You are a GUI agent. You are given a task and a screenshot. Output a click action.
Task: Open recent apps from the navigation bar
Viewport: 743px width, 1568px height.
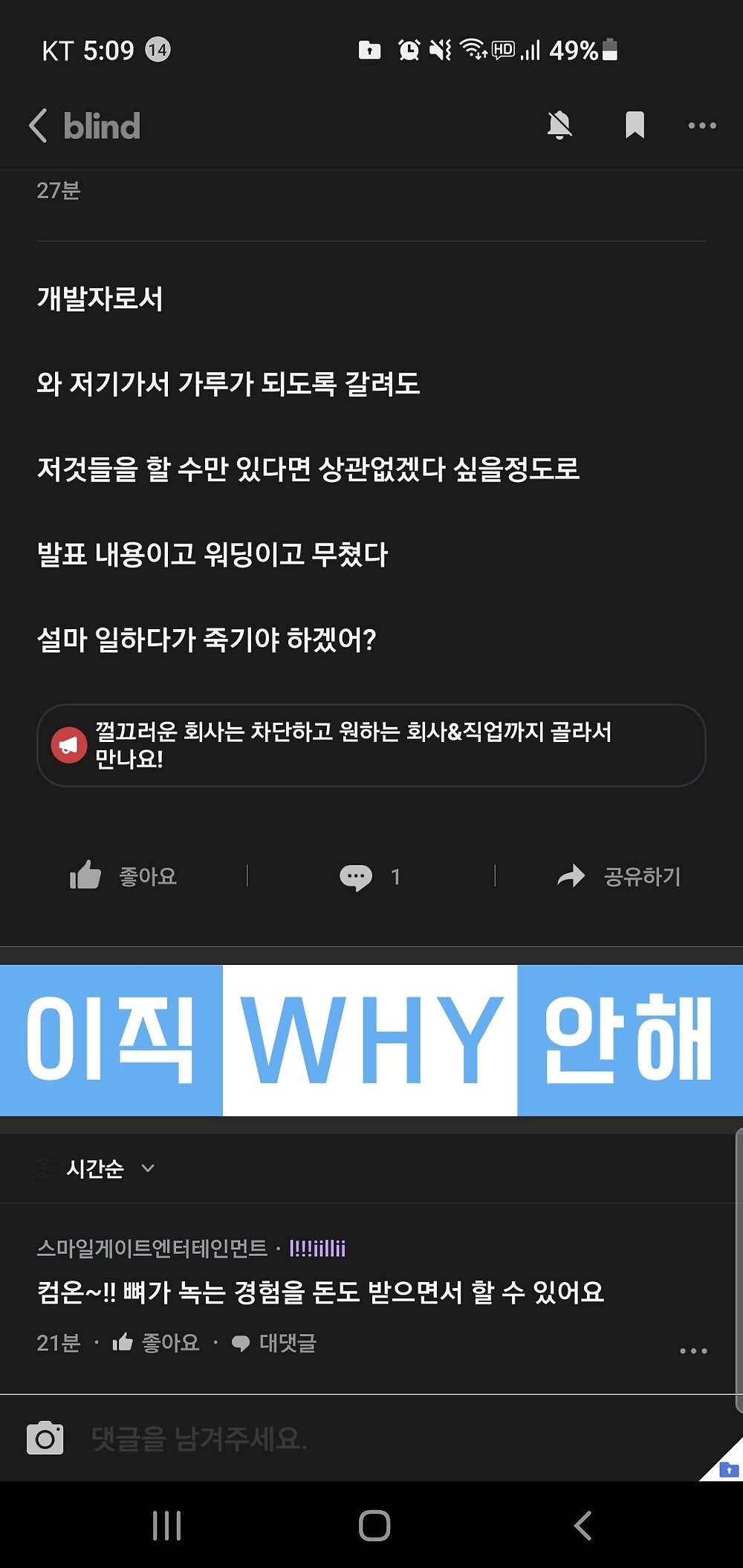166,1526
